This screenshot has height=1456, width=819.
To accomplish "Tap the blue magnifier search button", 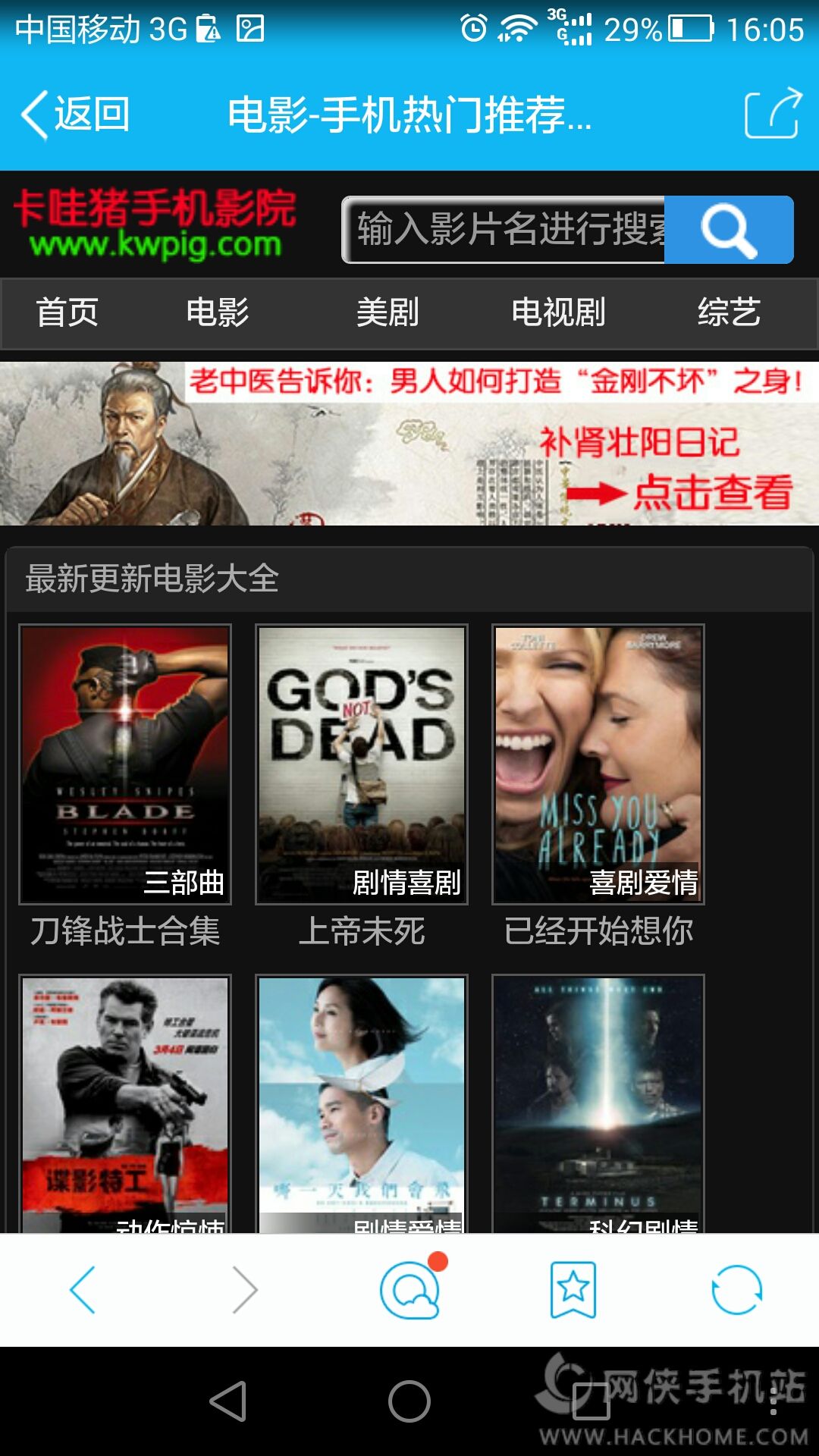I will coord(729,230).
